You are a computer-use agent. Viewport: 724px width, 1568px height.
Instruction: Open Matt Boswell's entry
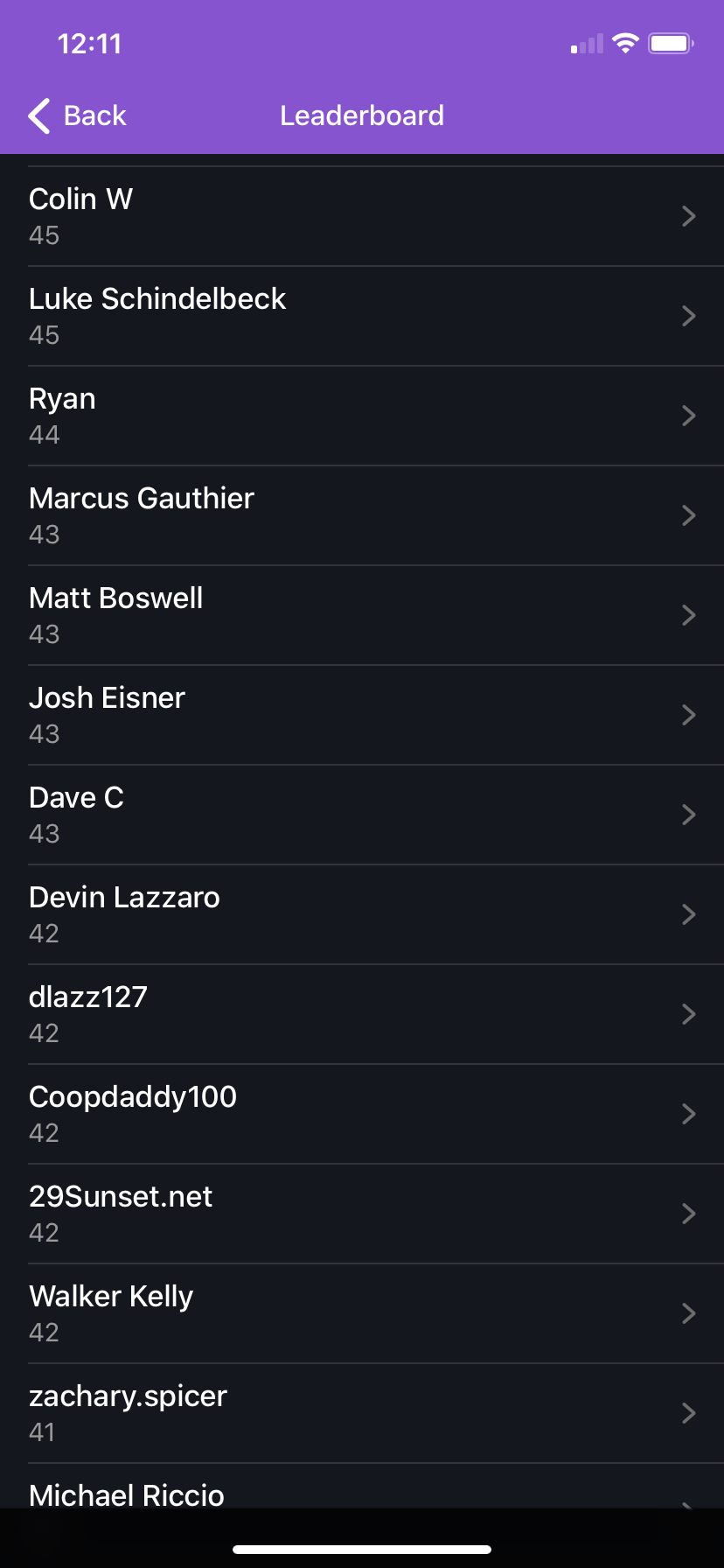coord(362,615)
